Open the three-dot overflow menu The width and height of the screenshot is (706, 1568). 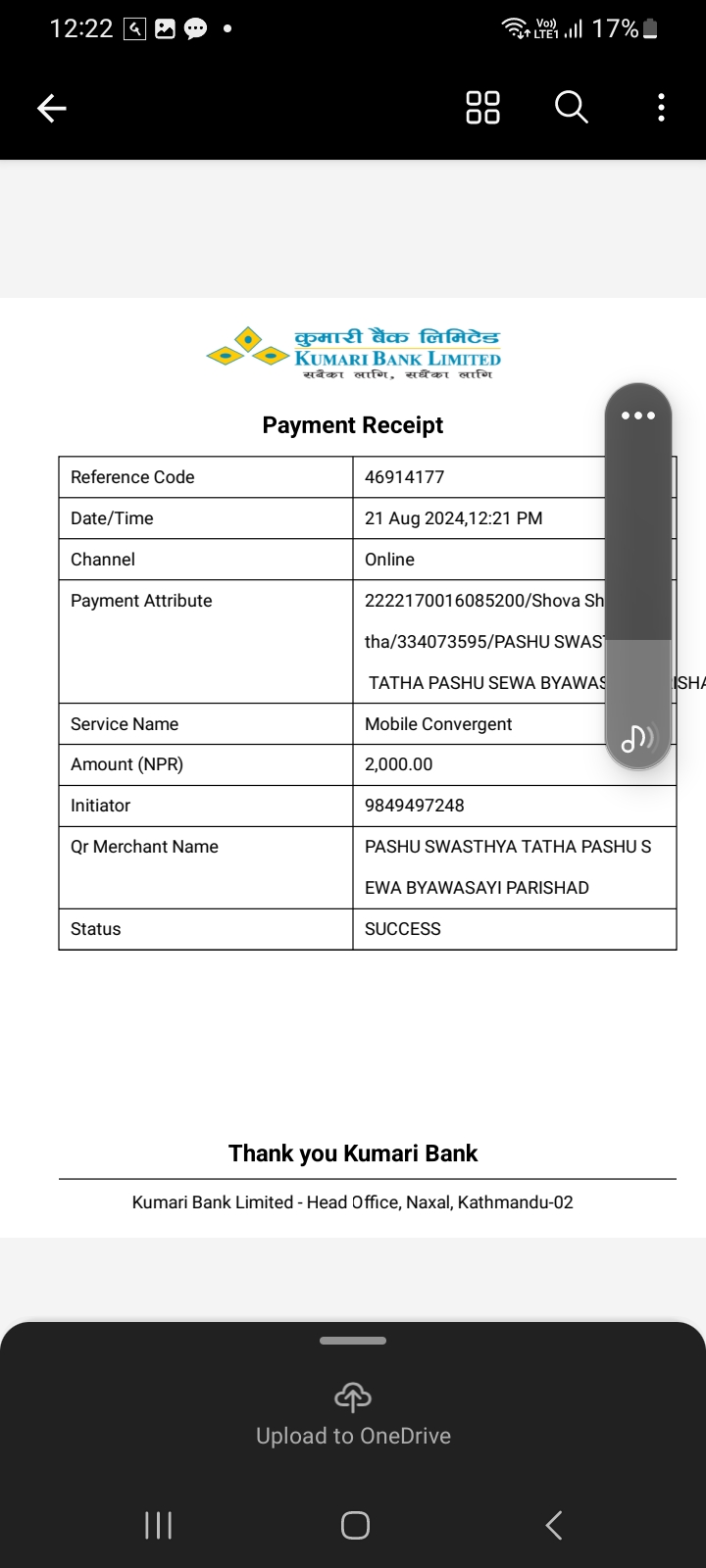[x=662, y=107]
